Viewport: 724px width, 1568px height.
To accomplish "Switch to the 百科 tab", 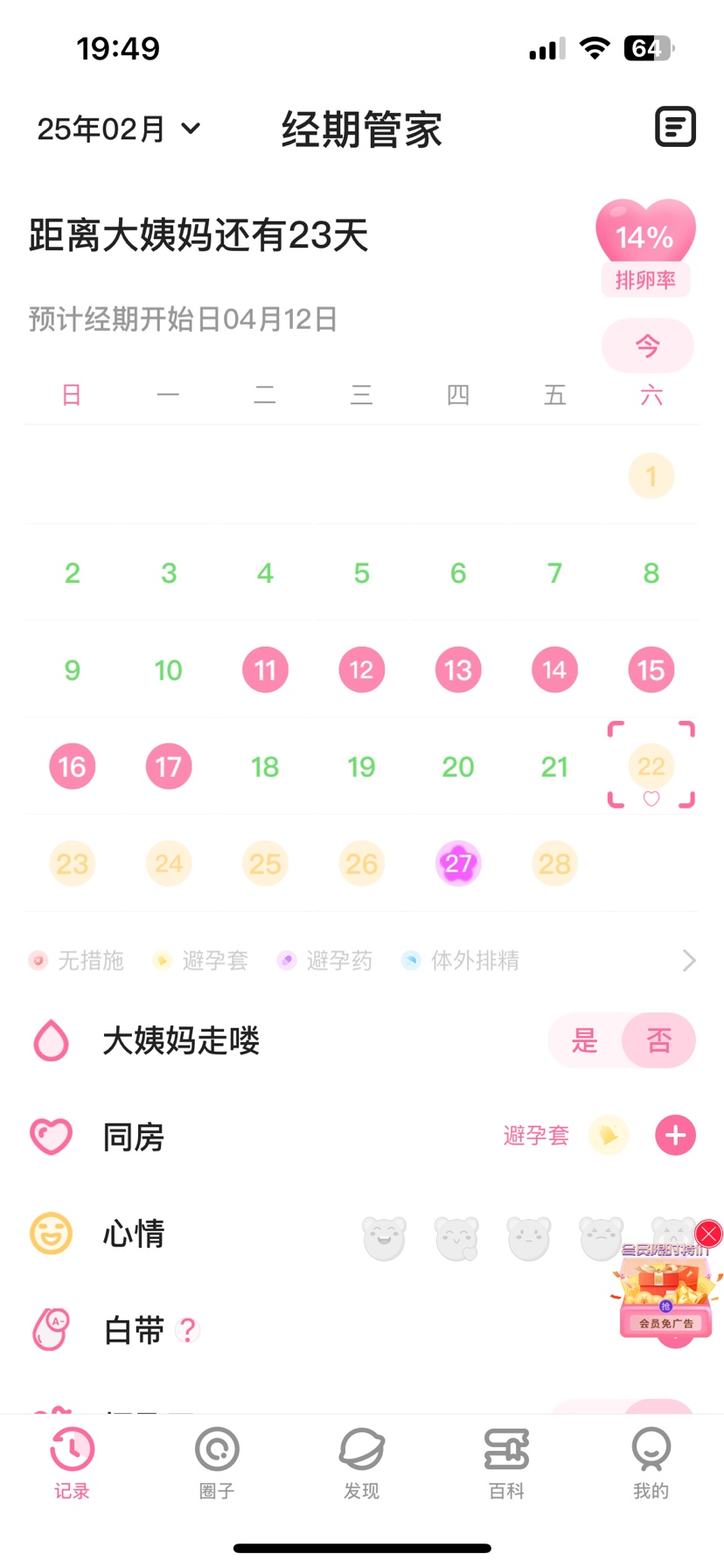I will tap(506, 1463).
